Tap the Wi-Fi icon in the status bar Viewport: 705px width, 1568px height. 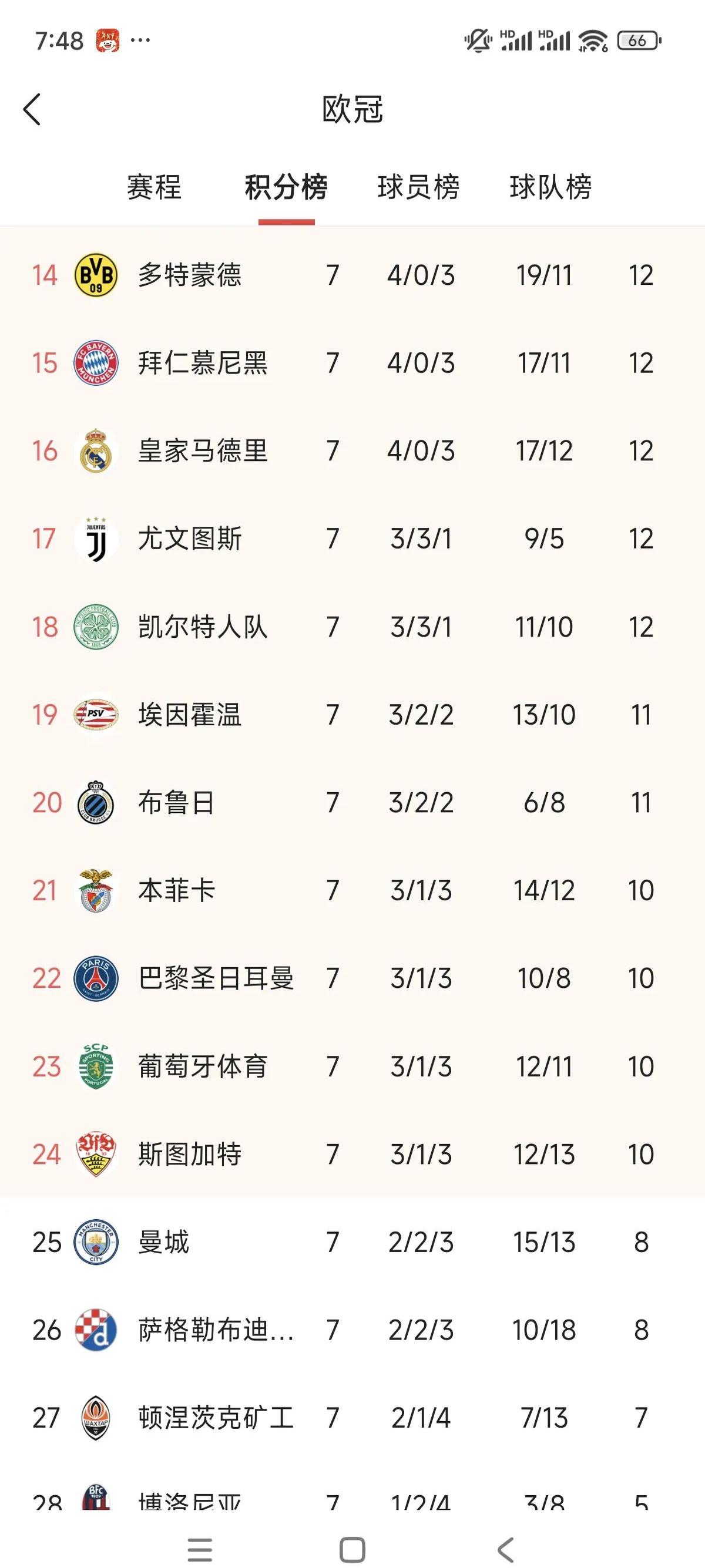pyautogui.click(x=593, y=40)
